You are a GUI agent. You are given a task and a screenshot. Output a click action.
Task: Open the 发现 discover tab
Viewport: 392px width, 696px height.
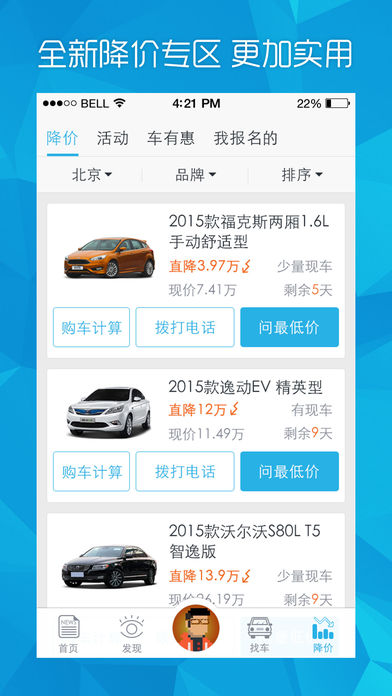click(131, 635)
